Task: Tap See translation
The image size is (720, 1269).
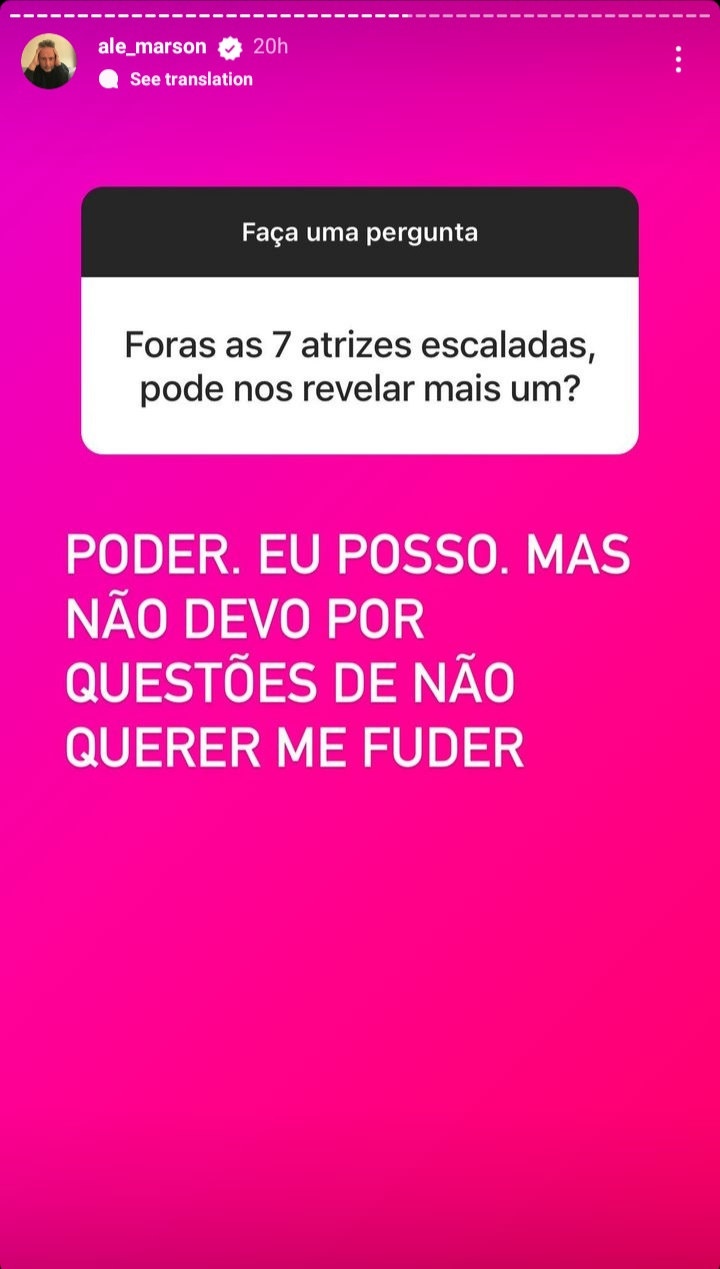Action: click(190, 79)
